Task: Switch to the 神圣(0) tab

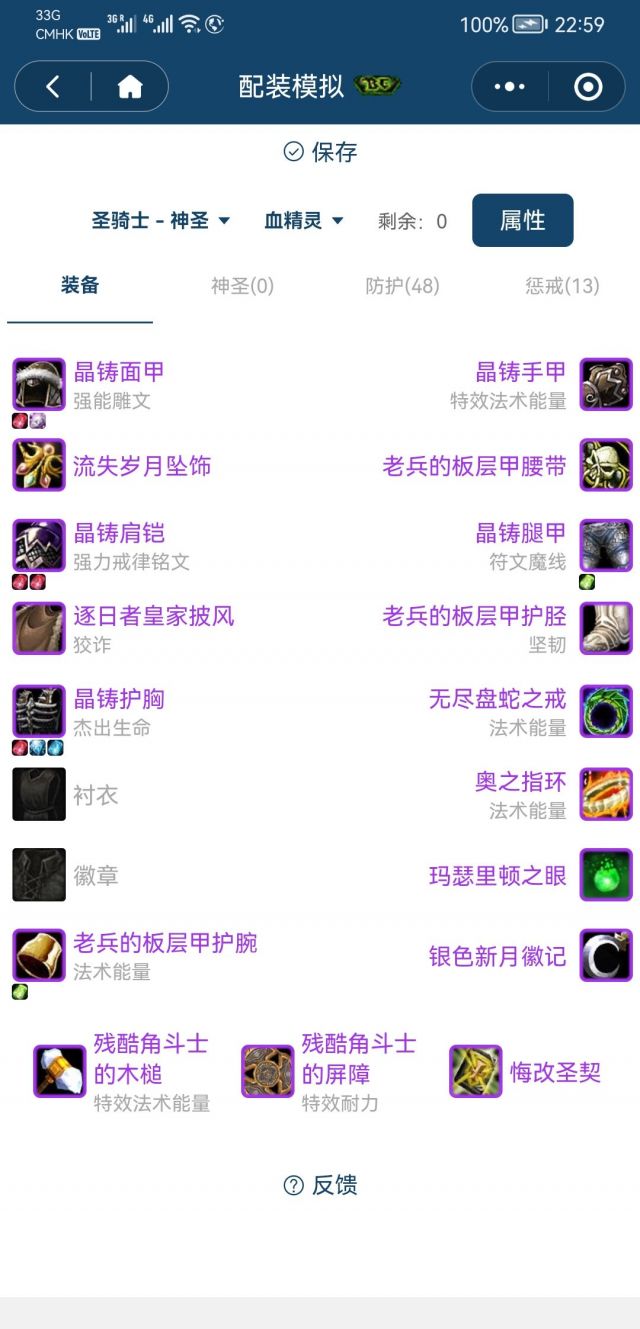Action: tap(242, 286)
